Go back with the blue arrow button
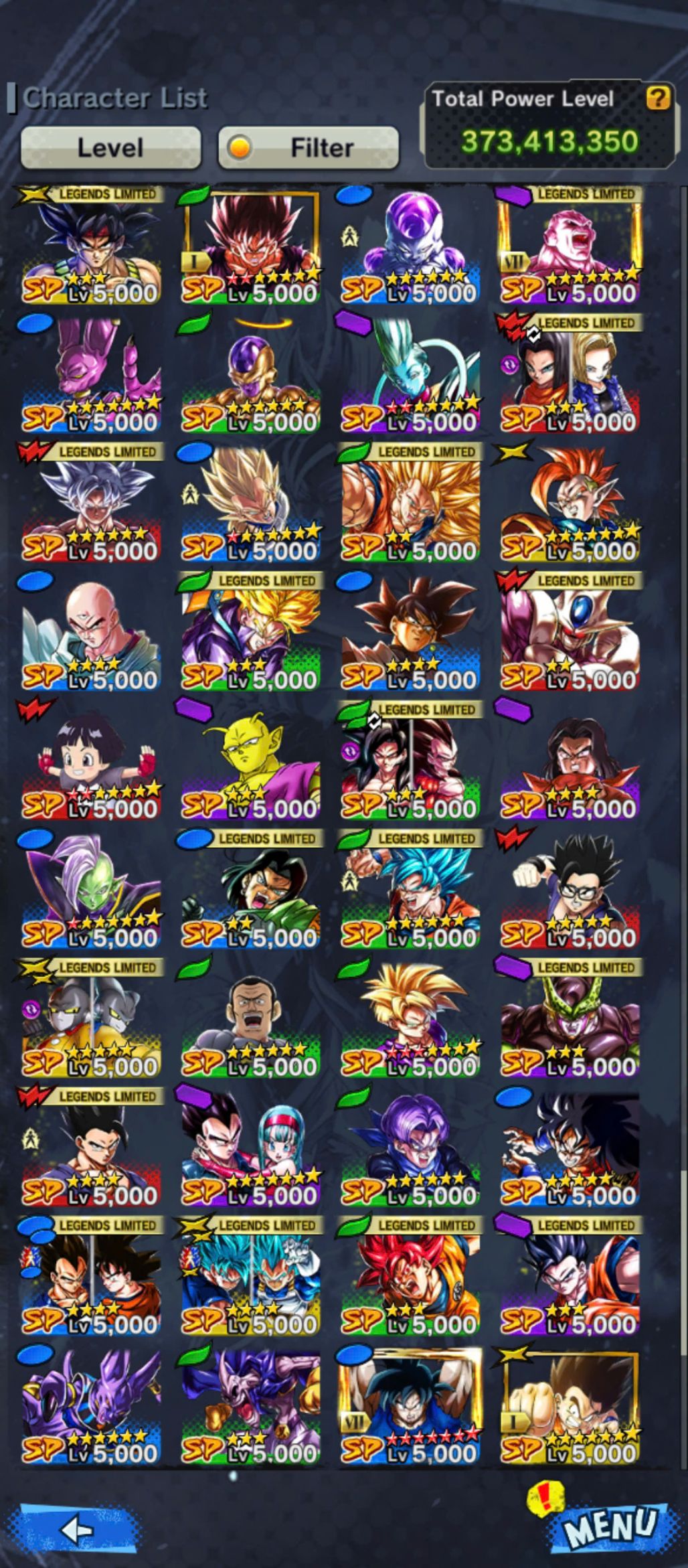The width and height of the screenshot is (688, 1568). pos(78,1529)
